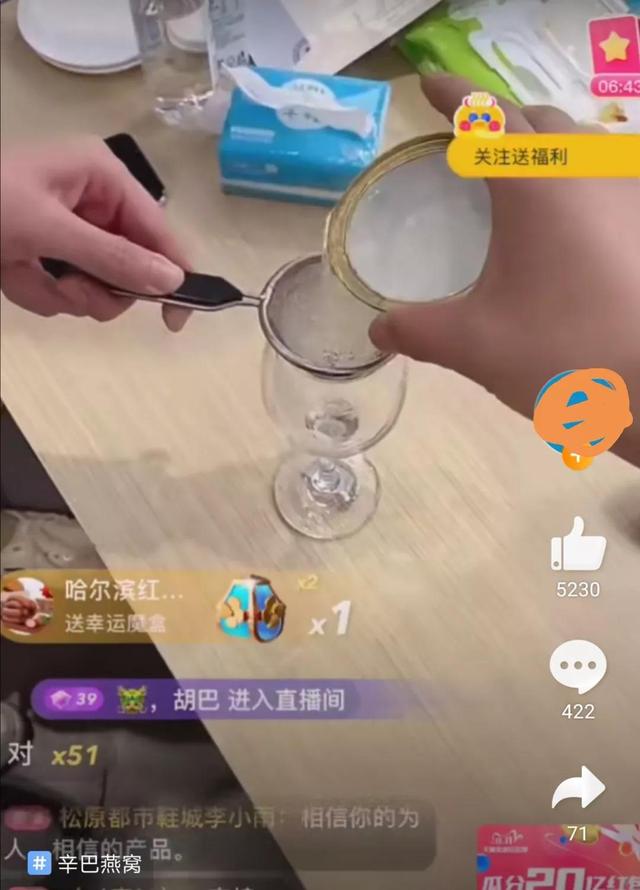Open the comments bubble showing 422
This screenshot has width=640, height=890.
coord(578,667)
